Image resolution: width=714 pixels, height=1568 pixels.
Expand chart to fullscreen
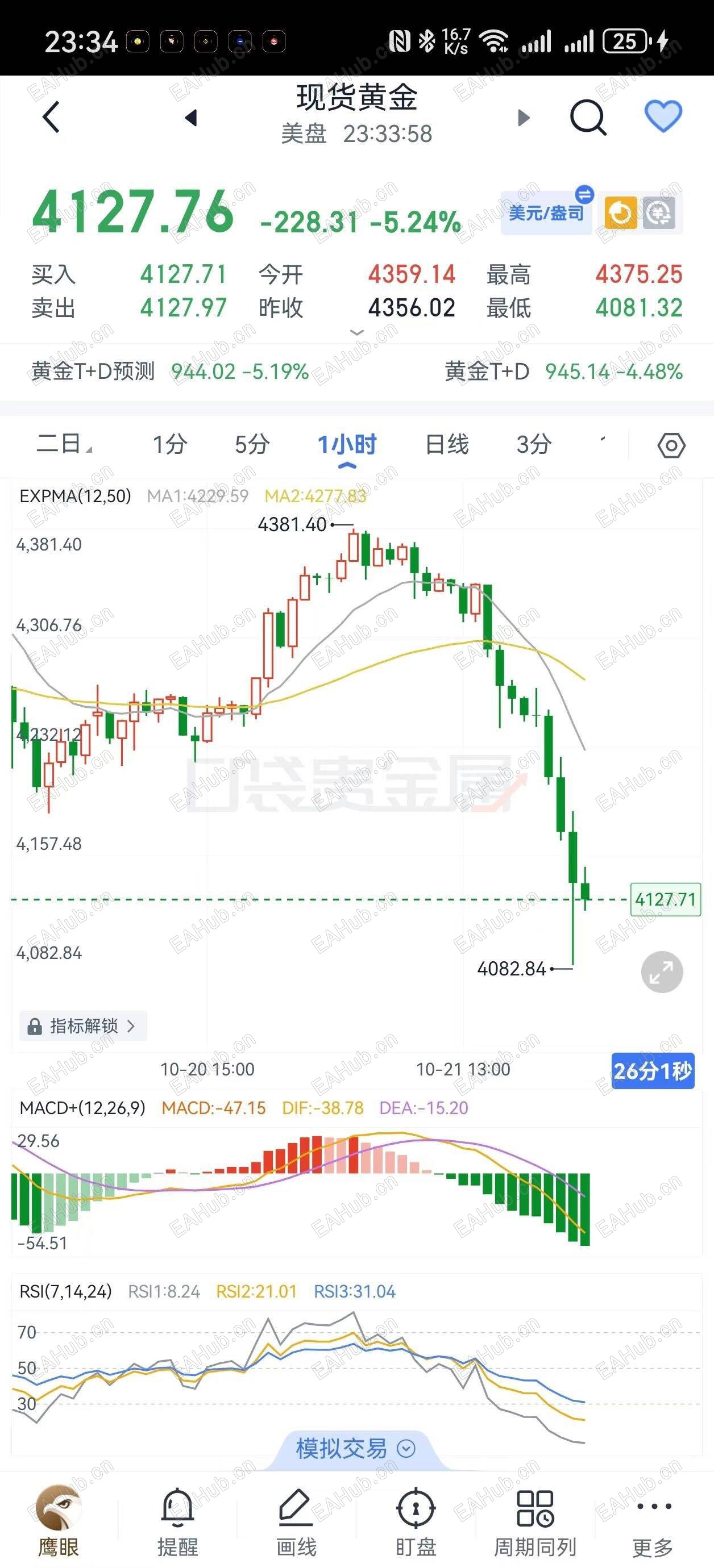[x=662, y=972]
